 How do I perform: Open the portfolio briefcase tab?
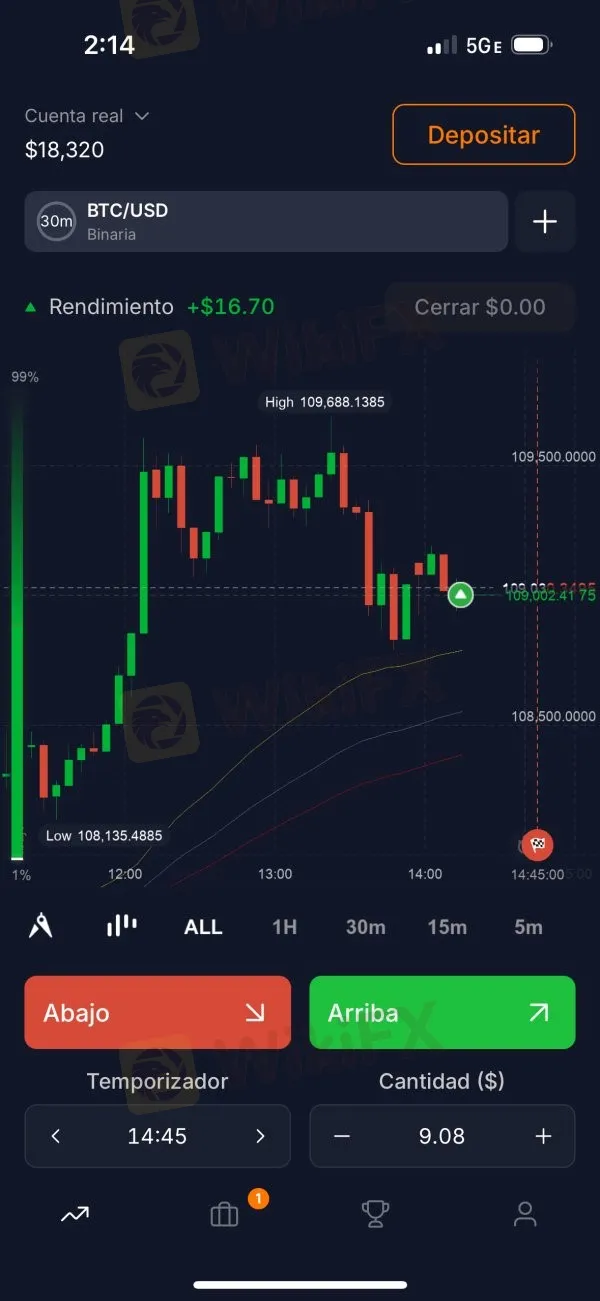tap(224, 1215)
